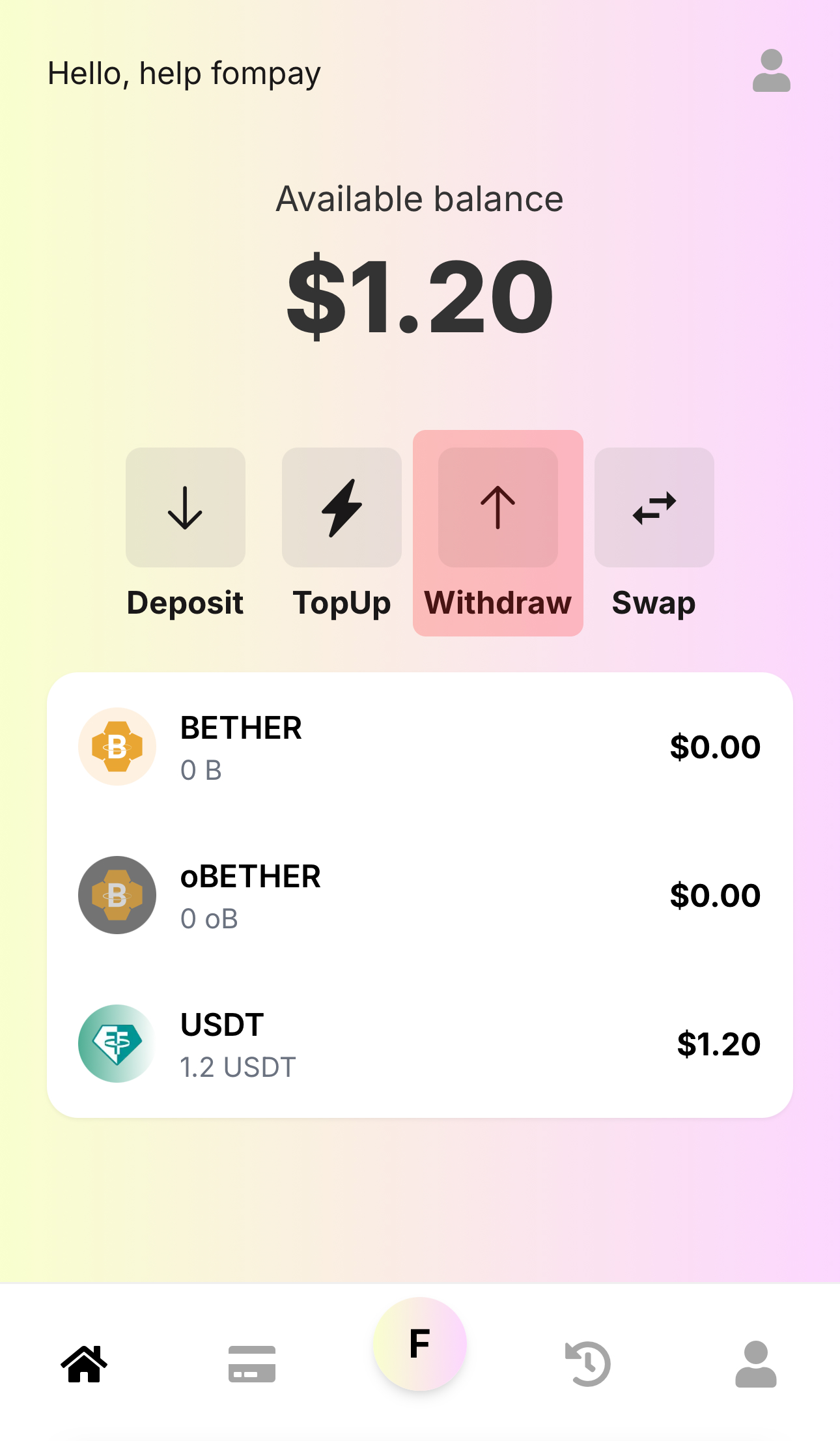Viewport: 840px width, 1441px height.
Task: Open the history tab
Action: pyautogui.click(x=588, y=1363)
